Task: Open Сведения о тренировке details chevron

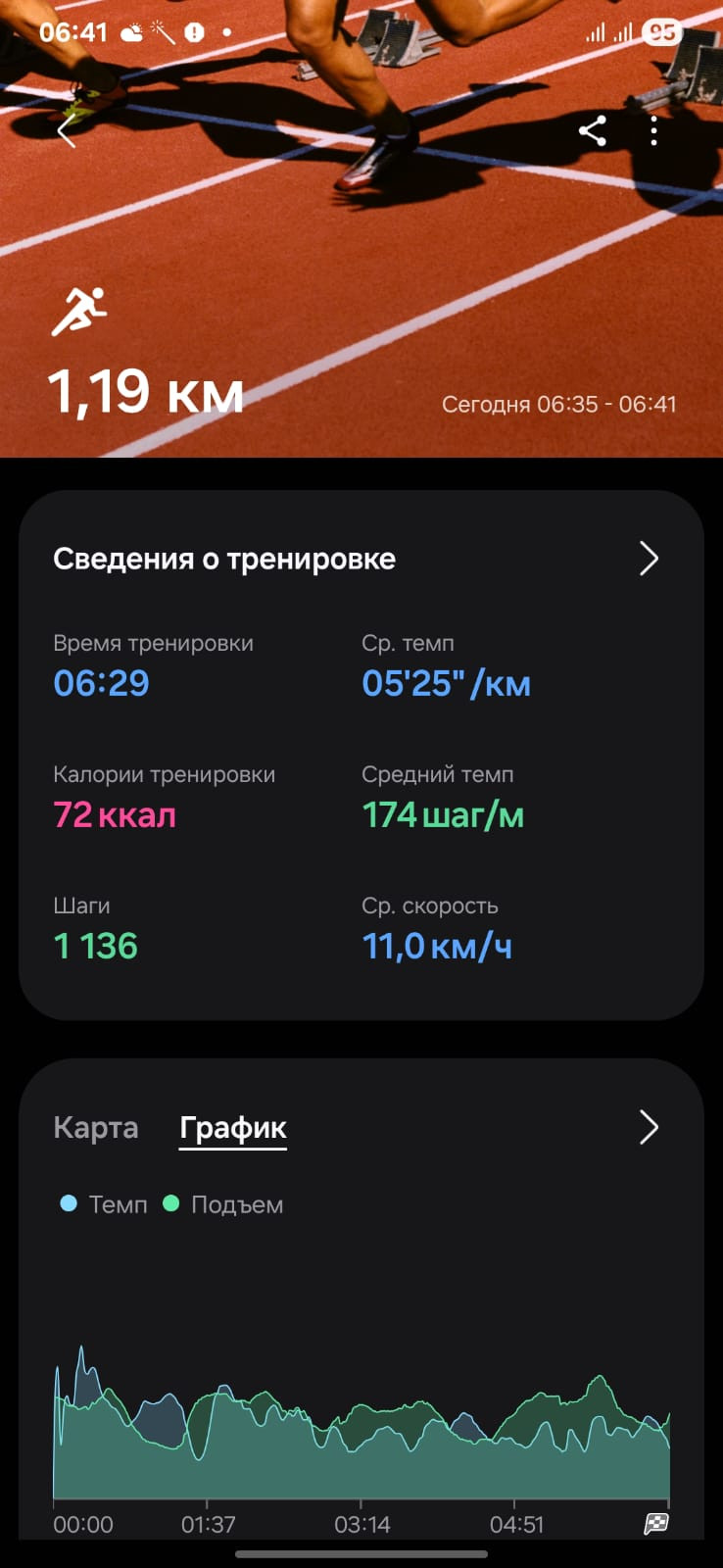Action: (x=649, y=559)
